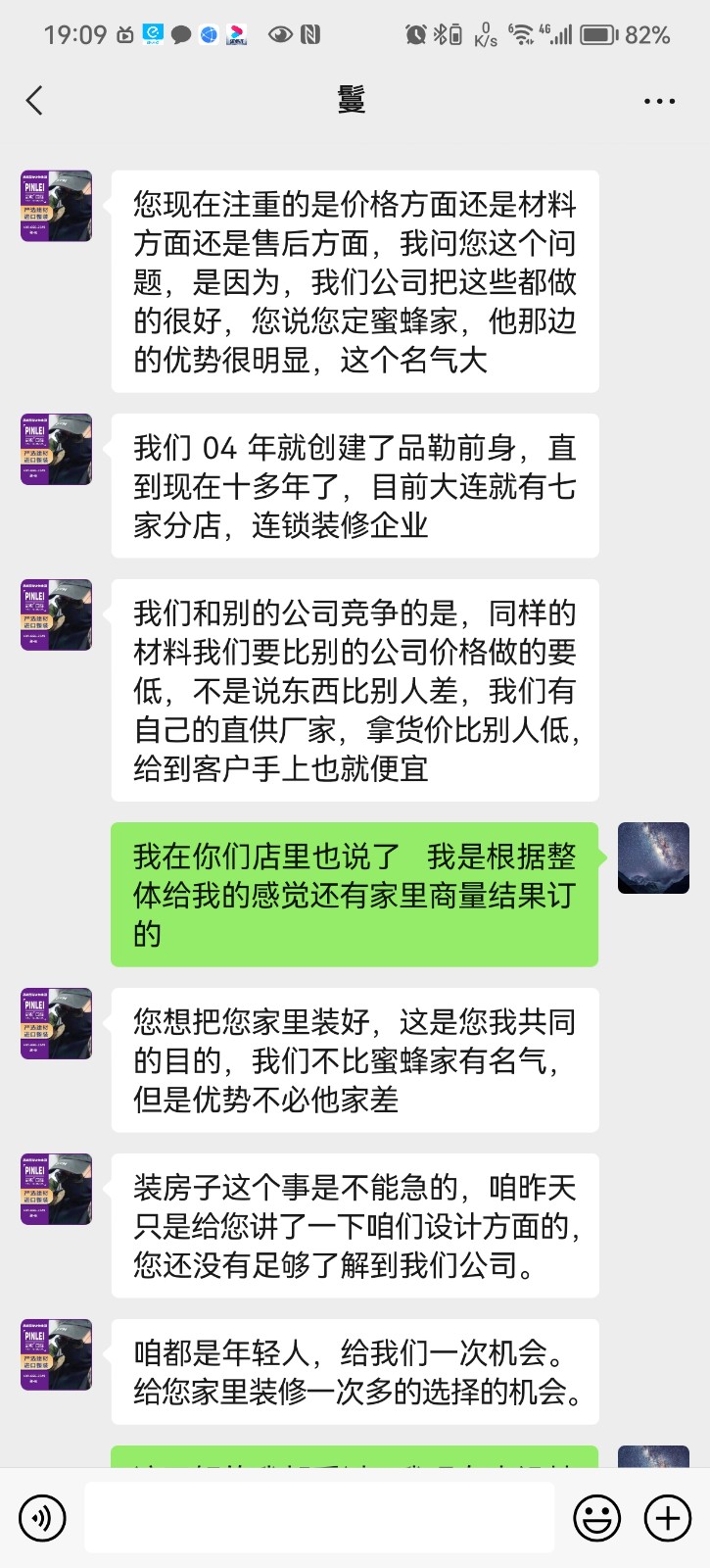Open the plus attachments menu

(x=667, y=1518)
